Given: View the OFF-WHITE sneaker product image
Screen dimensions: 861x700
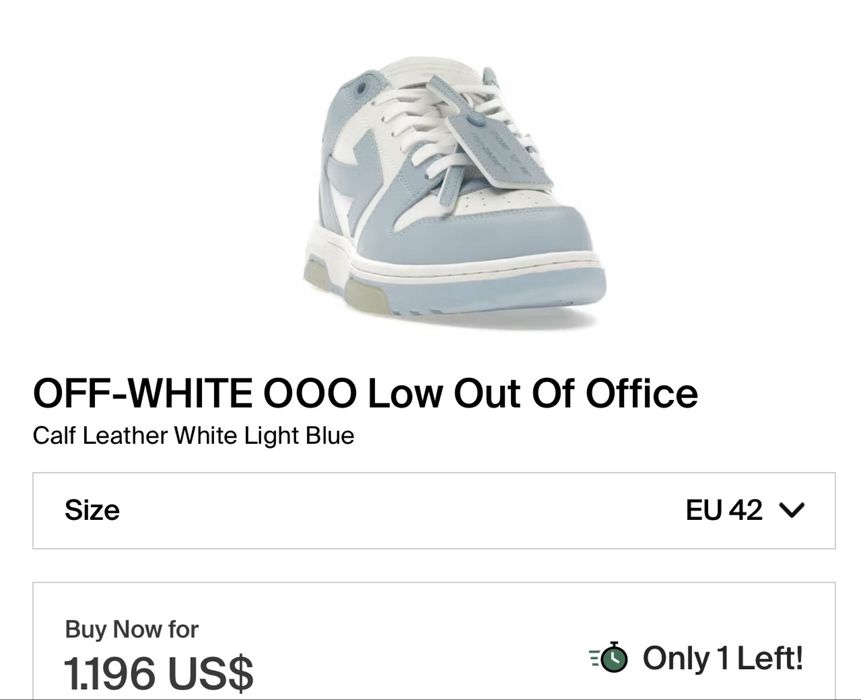Looking at the screenshot, I should (x=455, y=192).
